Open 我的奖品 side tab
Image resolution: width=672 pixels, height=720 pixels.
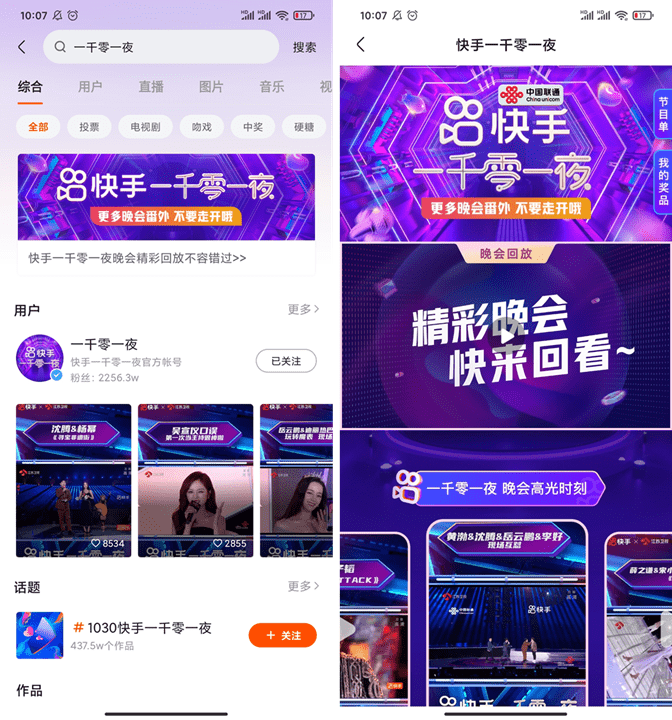tap(662, 182)
